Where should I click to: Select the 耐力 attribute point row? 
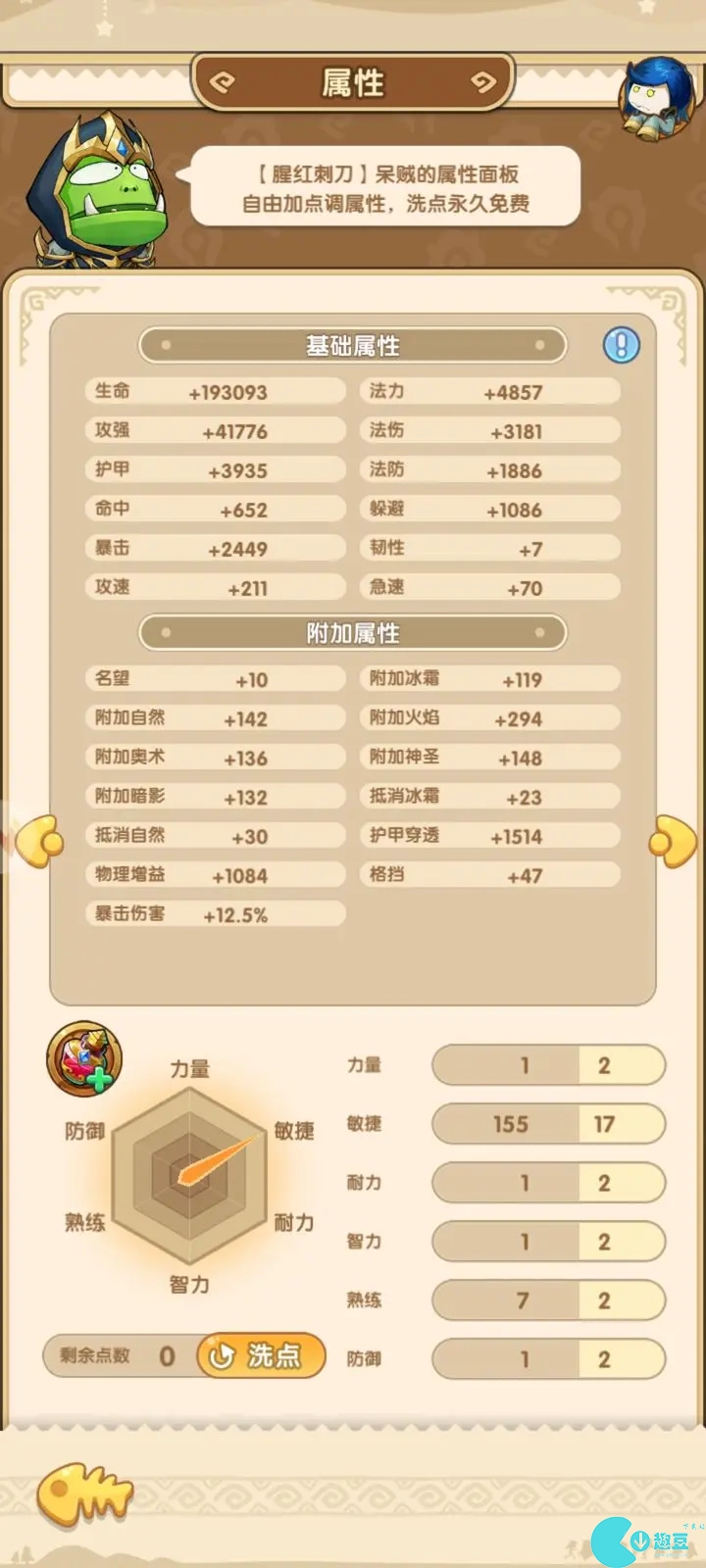point(548,1183)
